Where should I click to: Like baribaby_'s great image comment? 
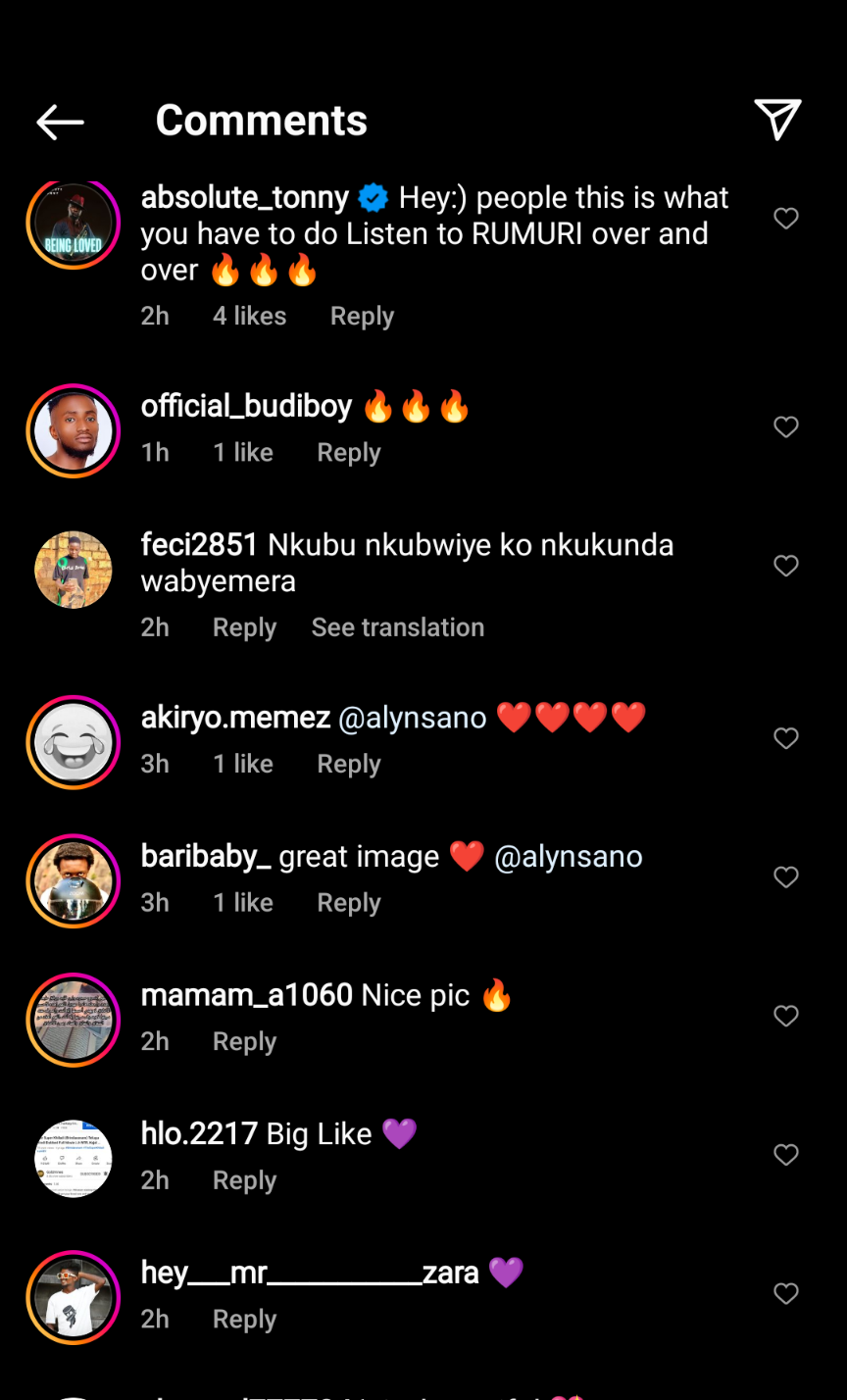point(786,877)
